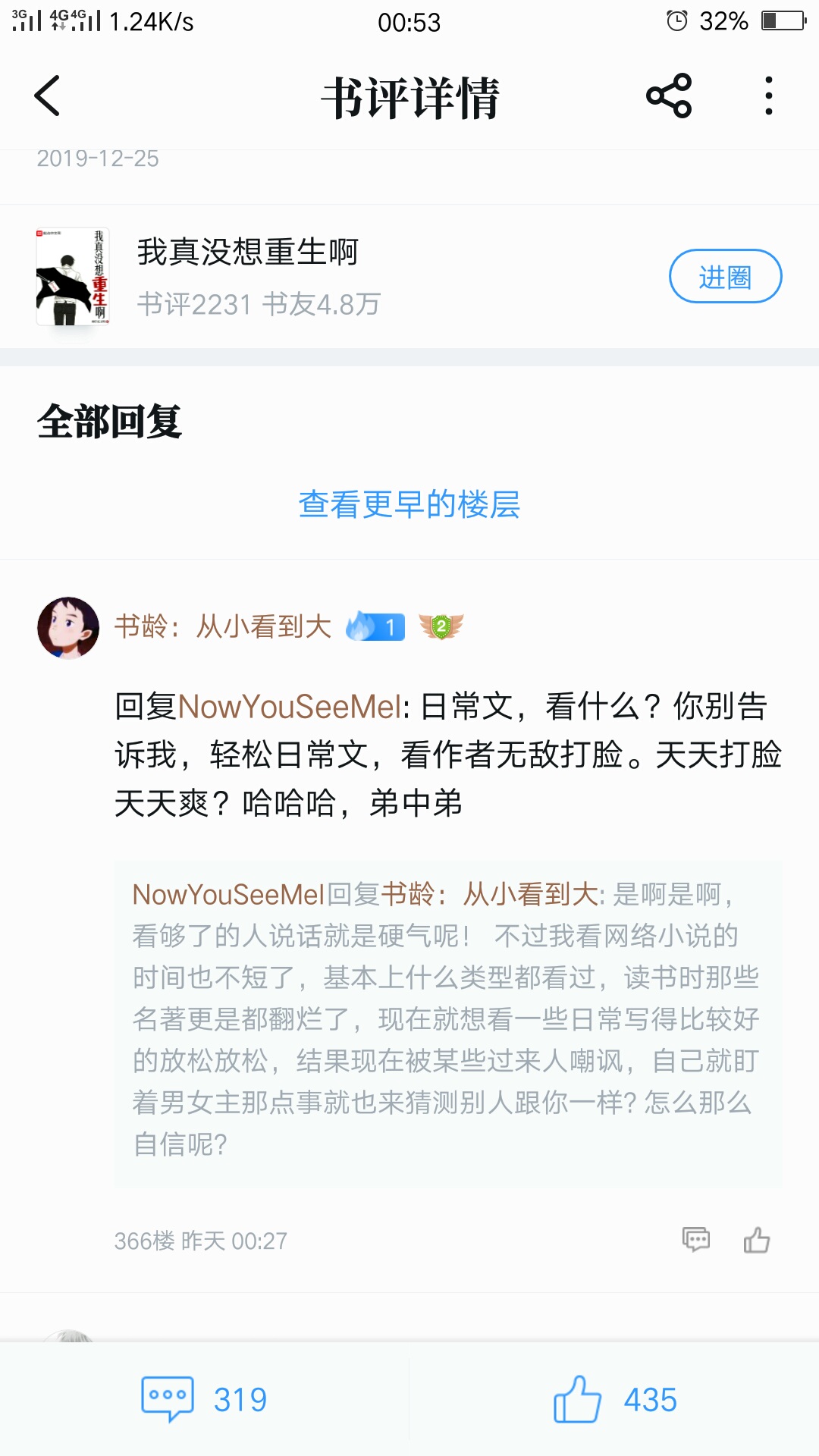The width and height of the screenshot is (819, 1456).
Task: Share this book review
Action: (x=669, y=96)
